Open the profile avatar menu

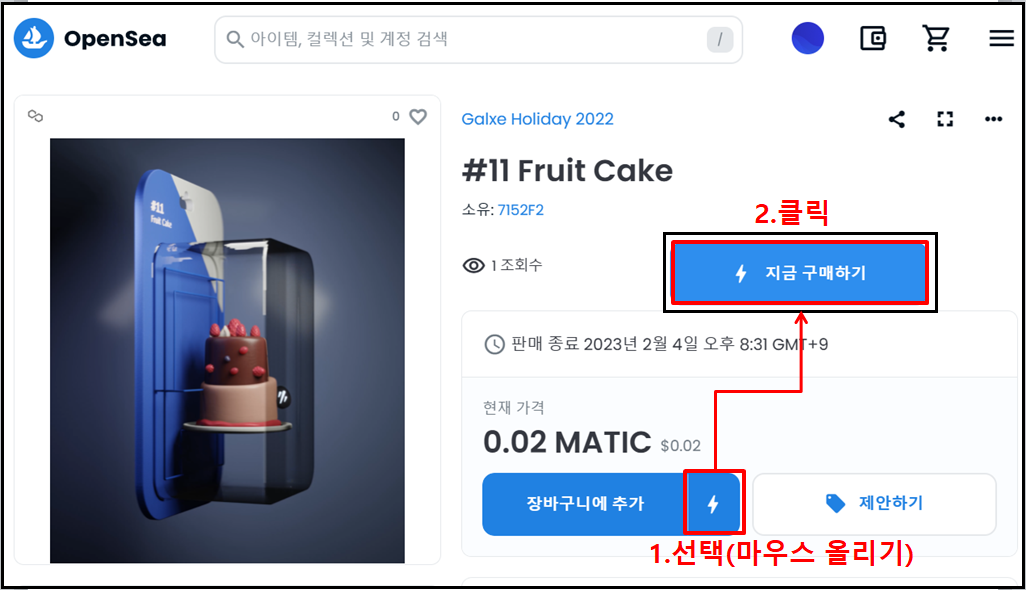coord(807,39)
